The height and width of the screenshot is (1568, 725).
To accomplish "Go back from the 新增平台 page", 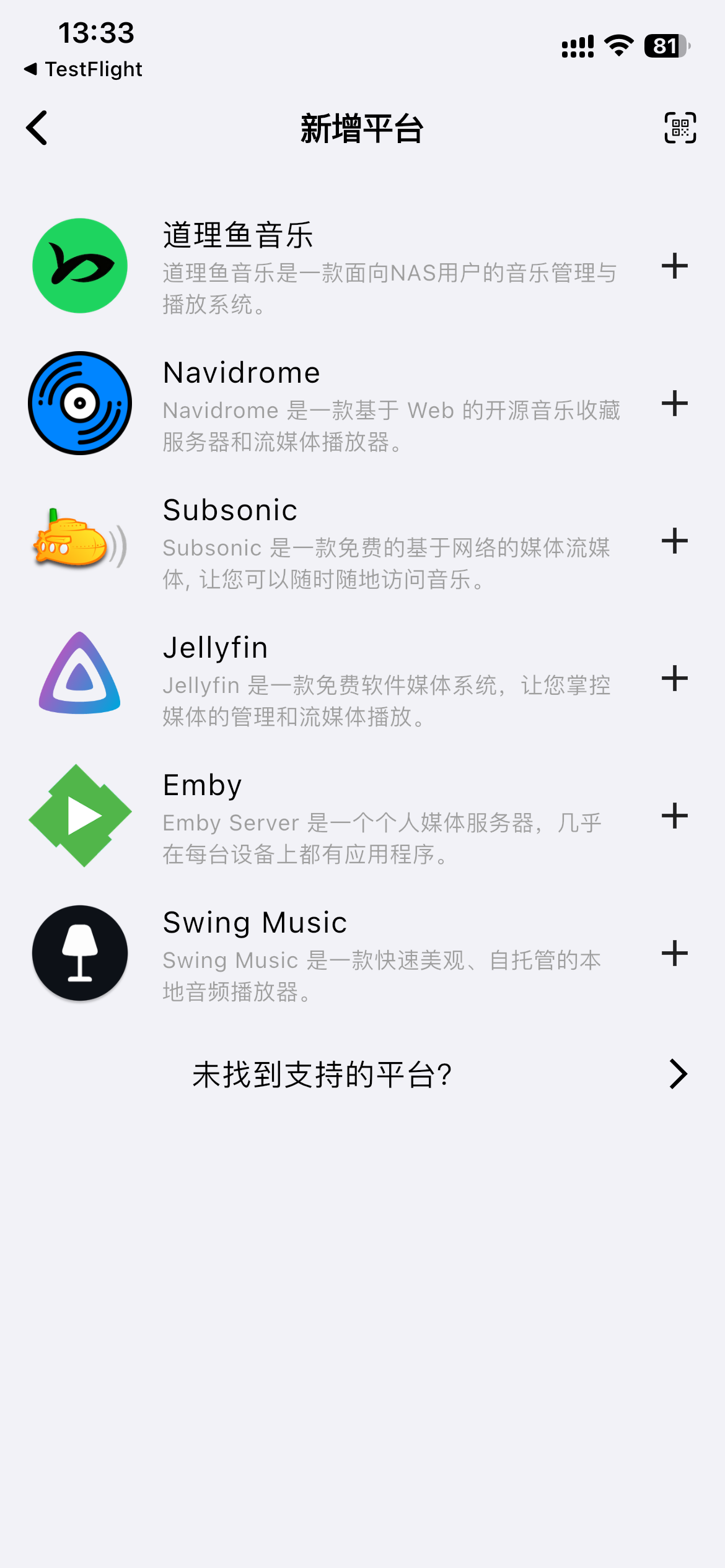I will (37, 128).
